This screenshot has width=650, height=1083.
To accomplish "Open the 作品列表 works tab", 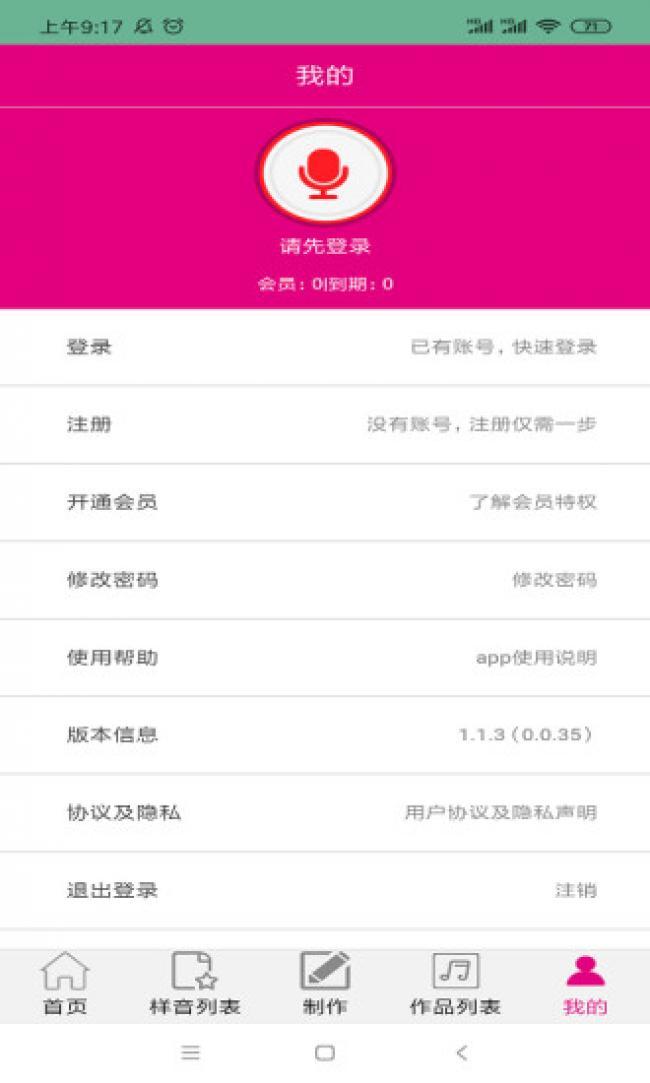I will click(x=455, y=984).
